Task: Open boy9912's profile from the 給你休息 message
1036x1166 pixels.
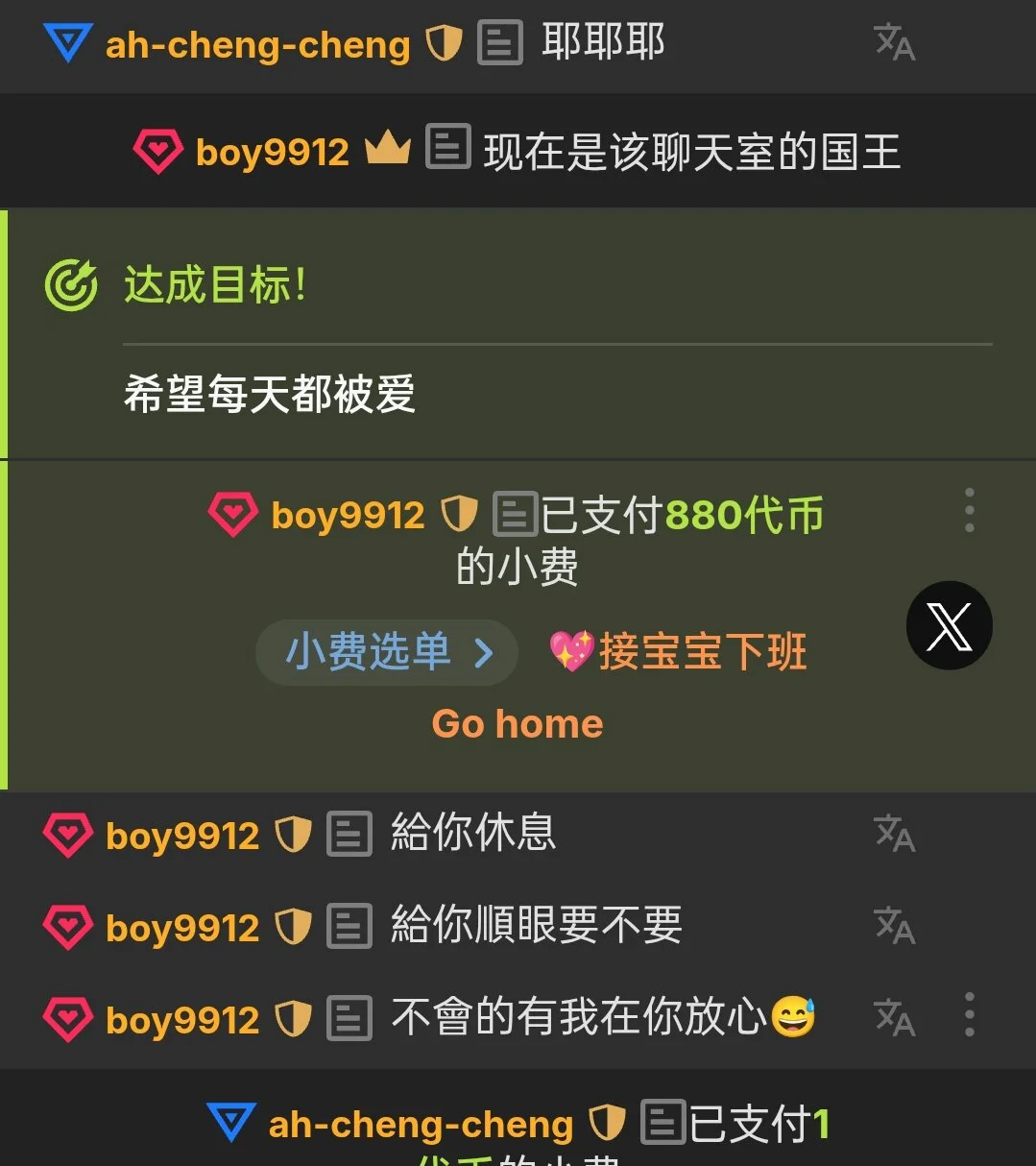Action: [182, 836]
